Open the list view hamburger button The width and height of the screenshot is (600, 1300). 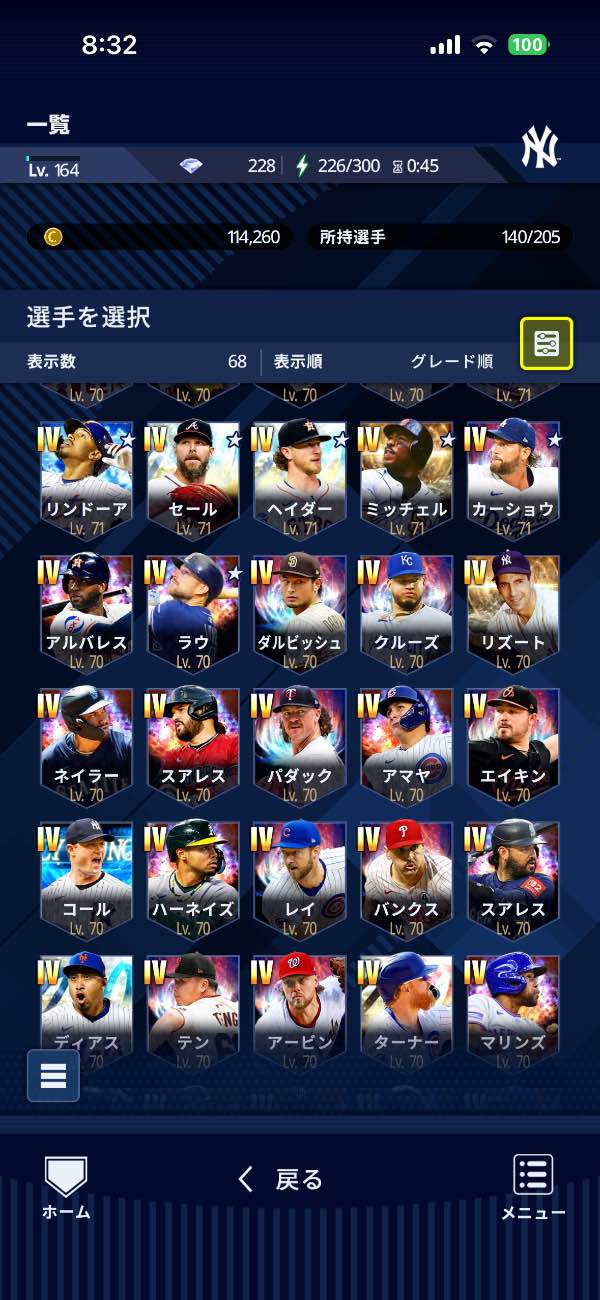click(x=53, y=1075)
